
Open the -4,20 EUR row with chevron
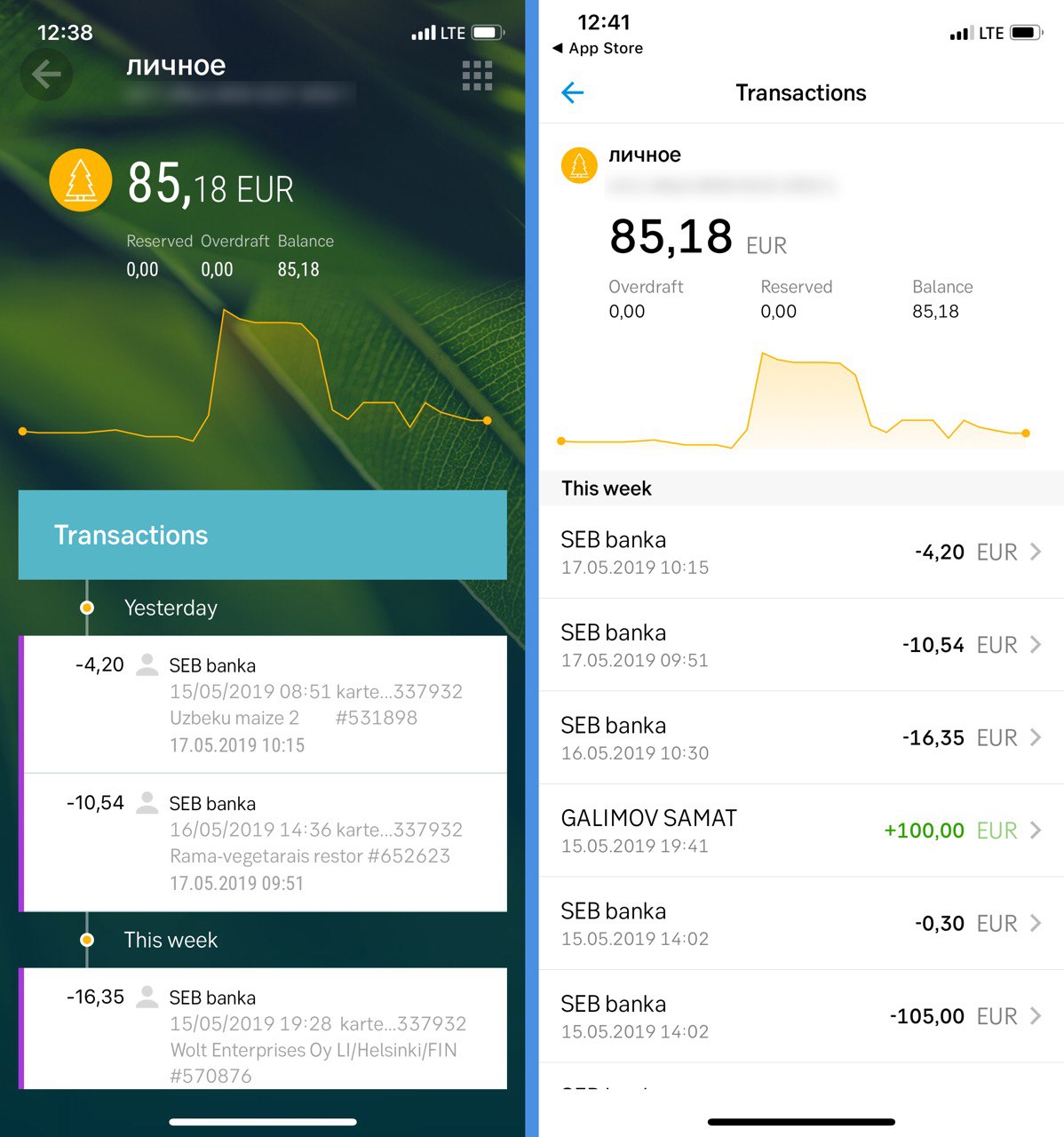pos(801,552)
